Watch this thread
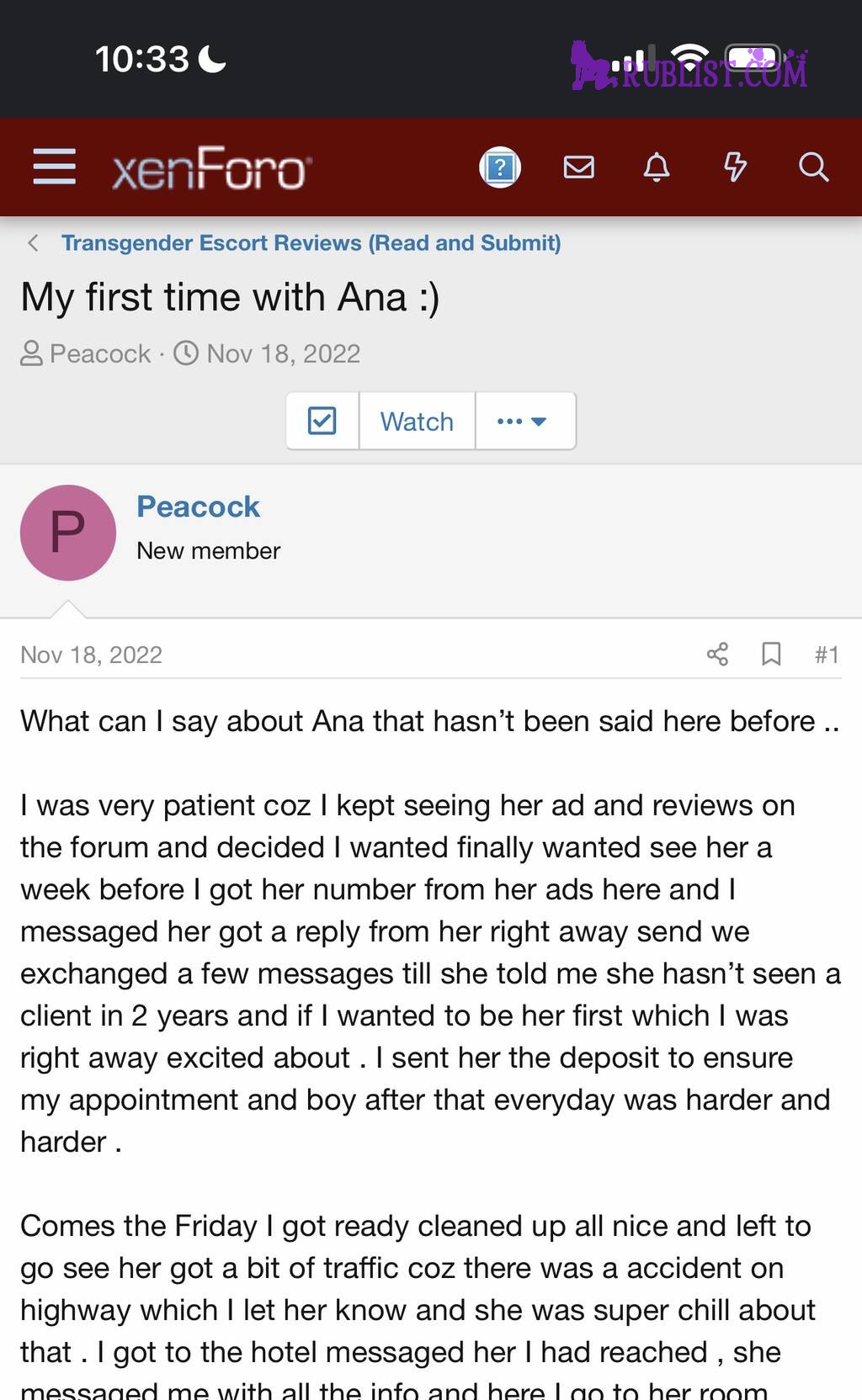The height and width of the screenshot is (1400, 862). pos(417,421)
